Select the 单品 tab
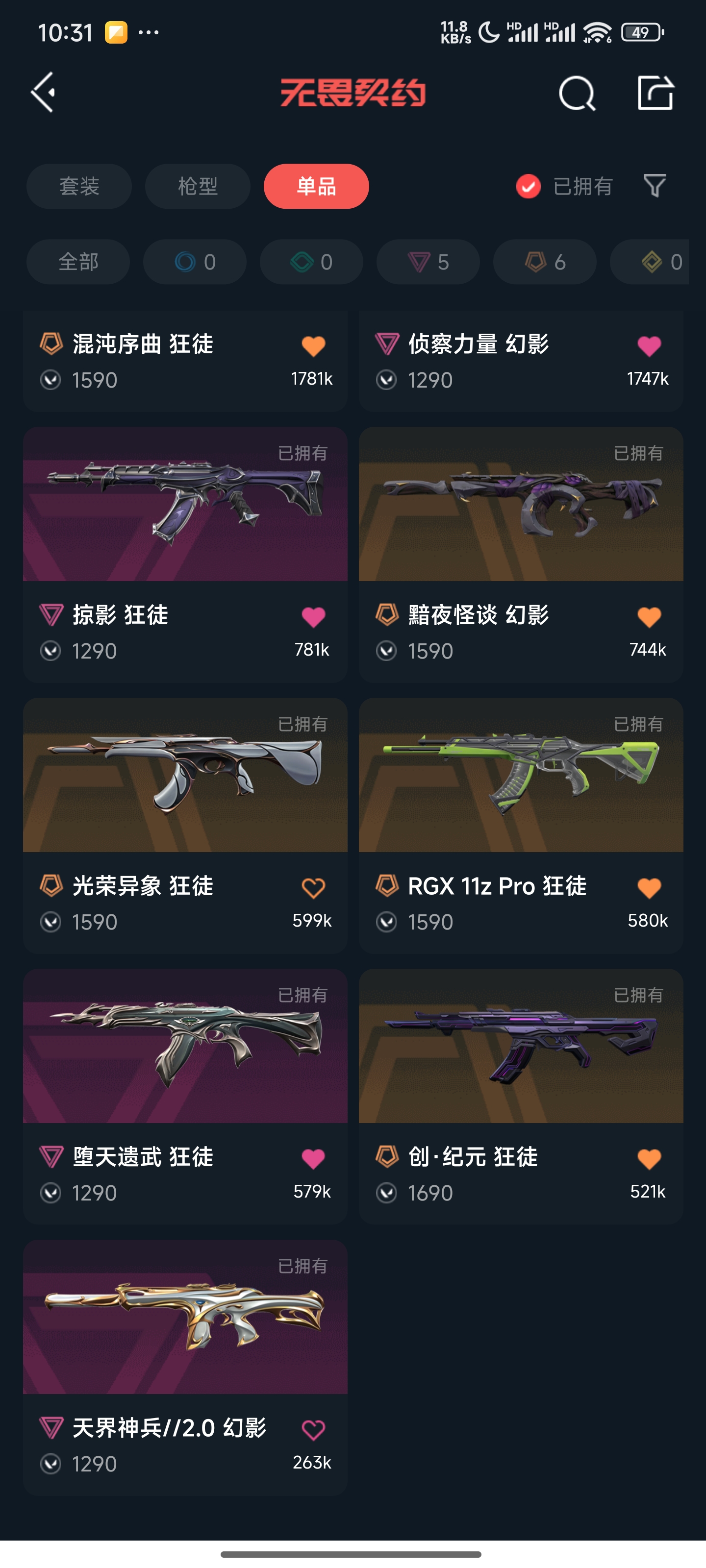Viewport: 706px width, 1568px height. pyautogui.click(x=316, y=186)
